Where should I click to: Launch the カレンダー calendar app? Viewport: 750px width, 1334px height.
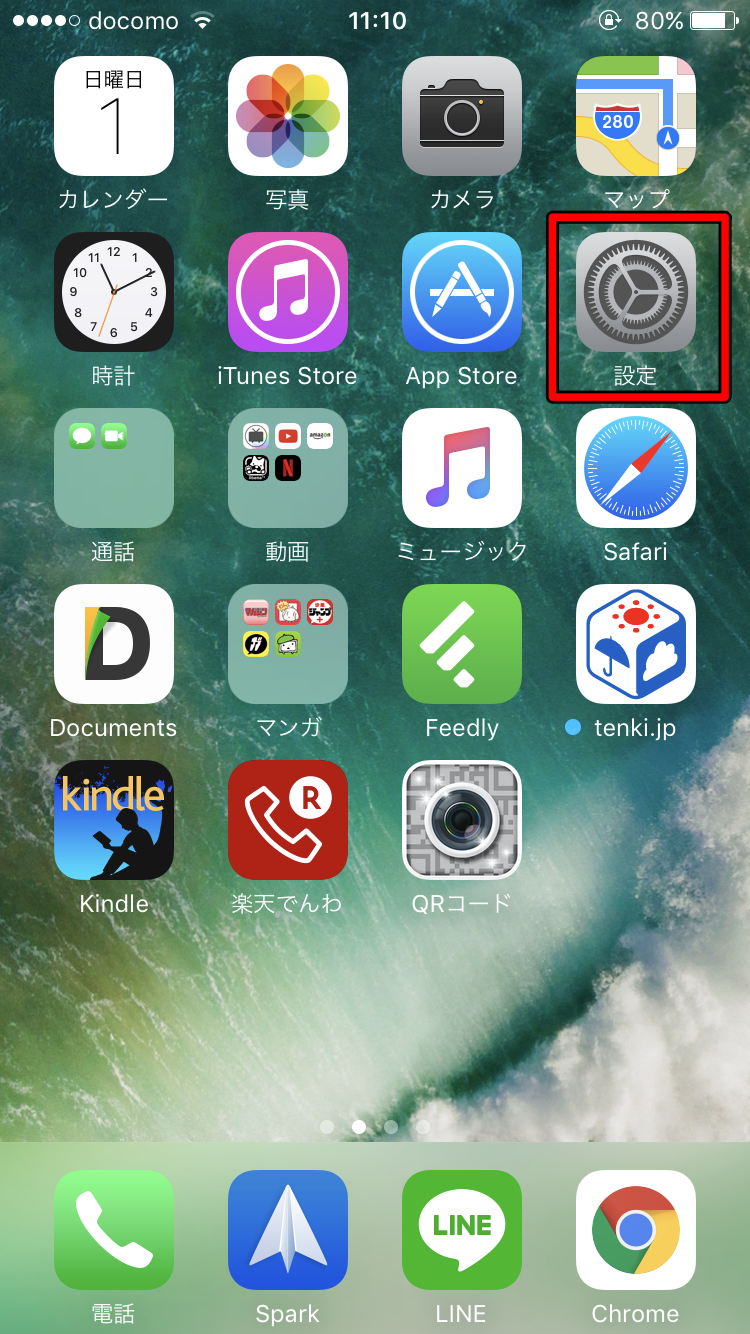coord(114,116)
